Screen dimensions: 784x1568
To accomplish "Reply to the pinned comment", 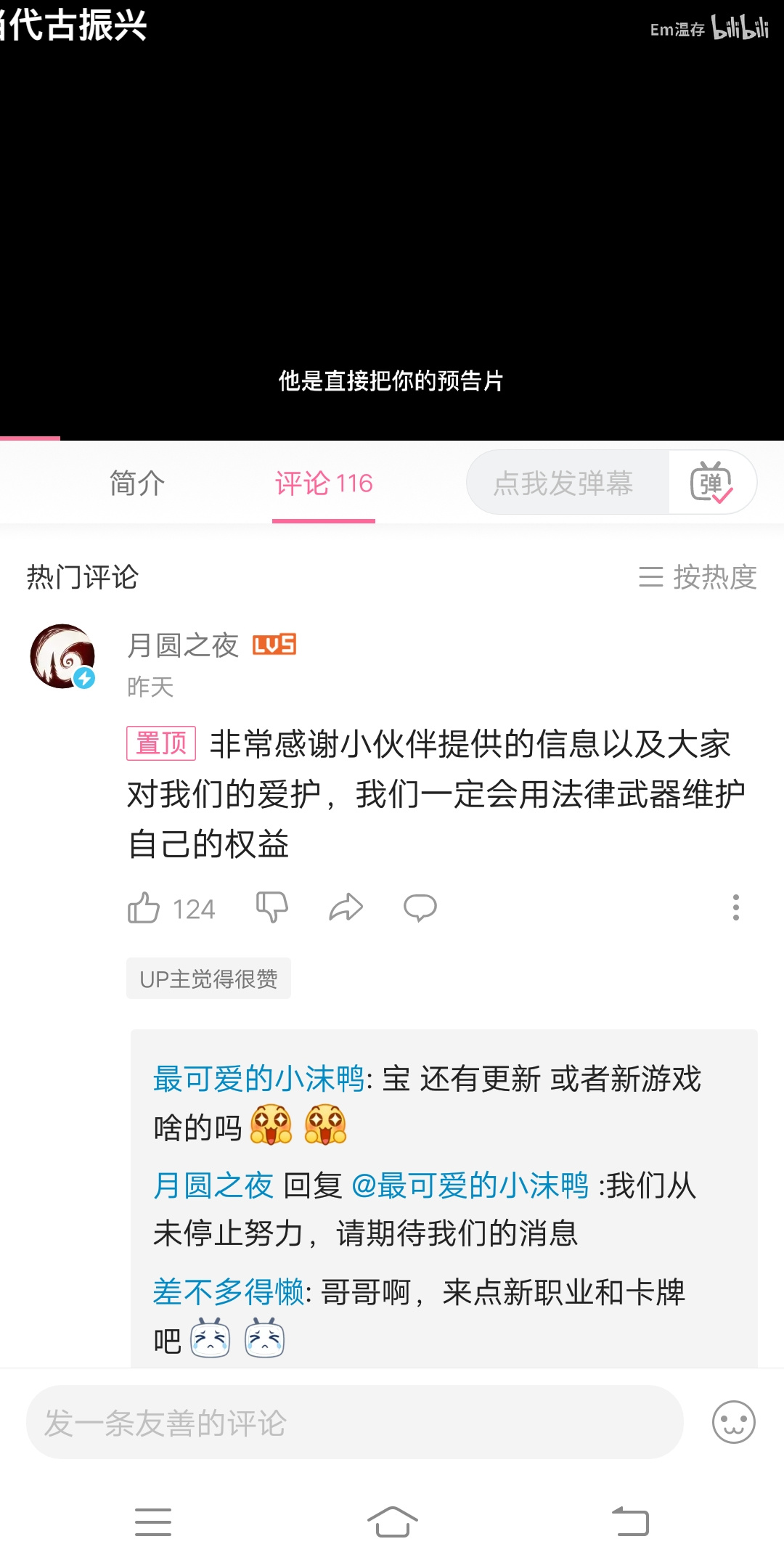I will [x=420, y=907].
